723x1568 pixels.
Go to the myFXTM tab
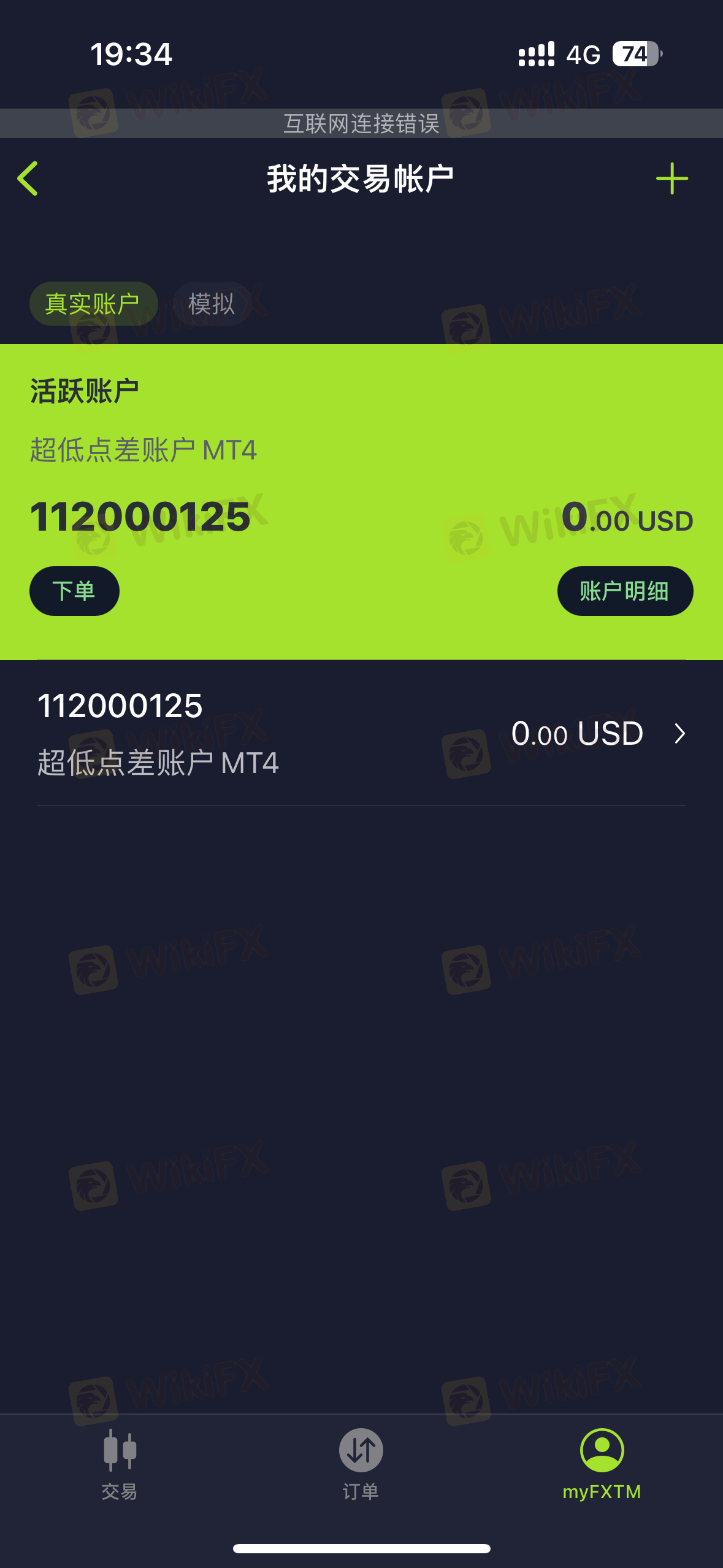602,1464
